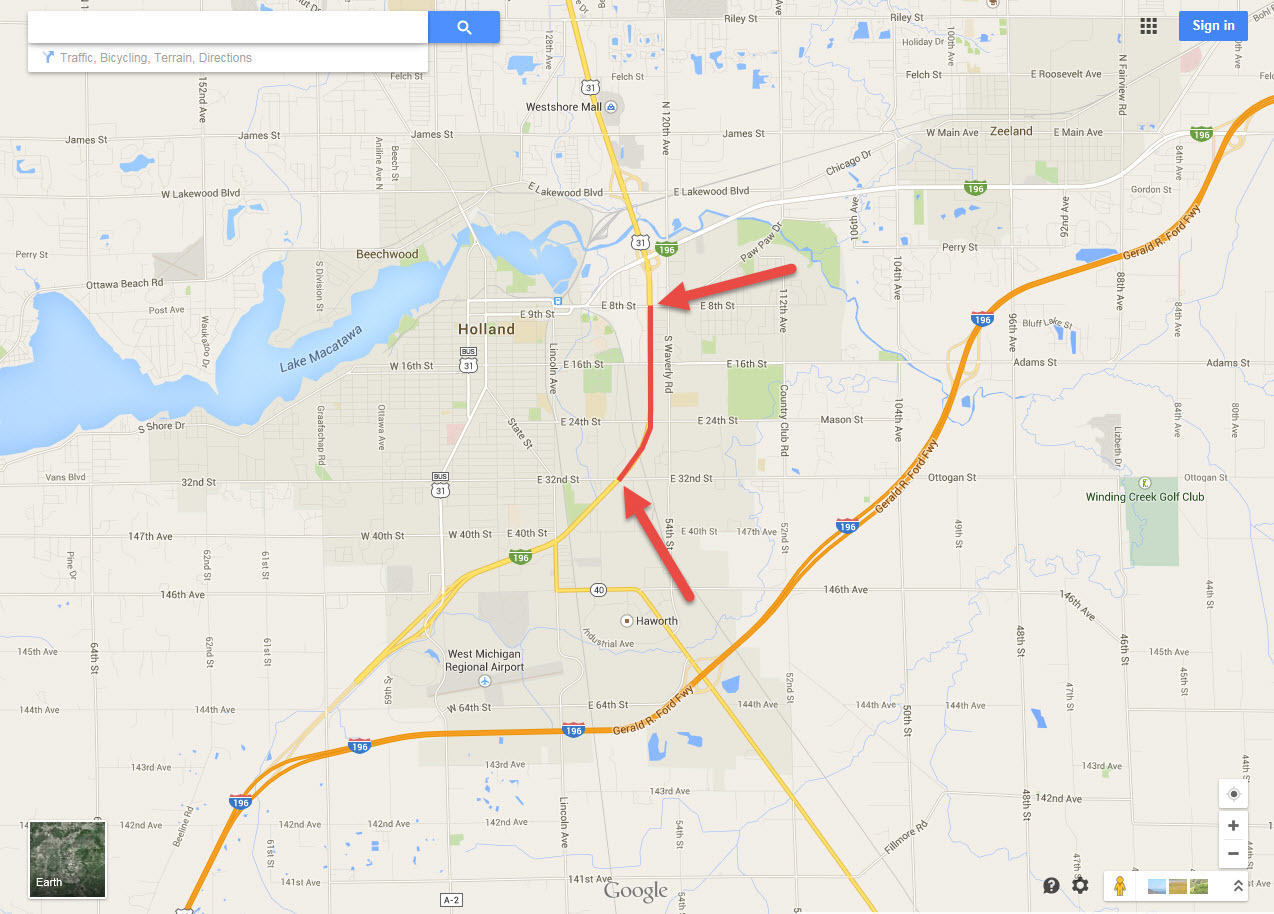Switch to Earth satellite view

tap(67, 859)
